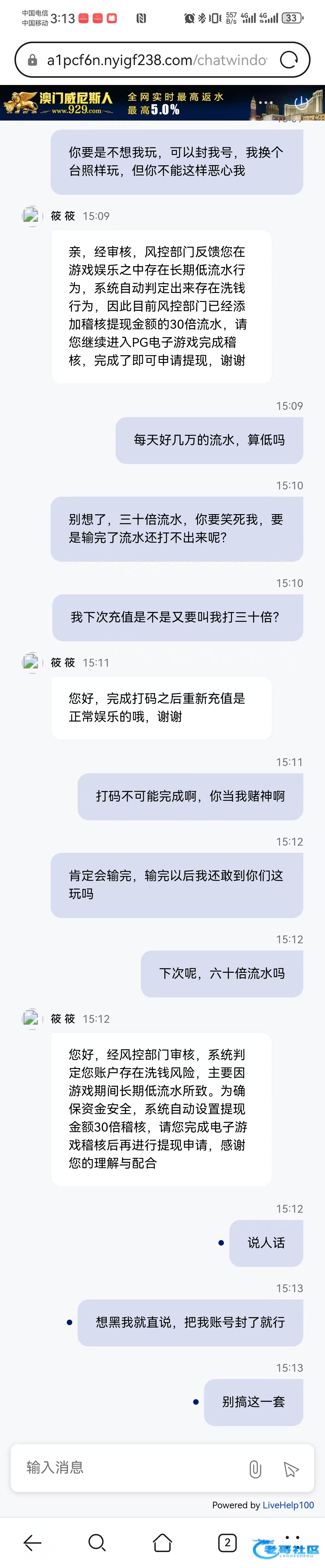This screenshot has width=325, height=1568.
Task: Reload the page with the refresh icon
Action: point(289,60)
